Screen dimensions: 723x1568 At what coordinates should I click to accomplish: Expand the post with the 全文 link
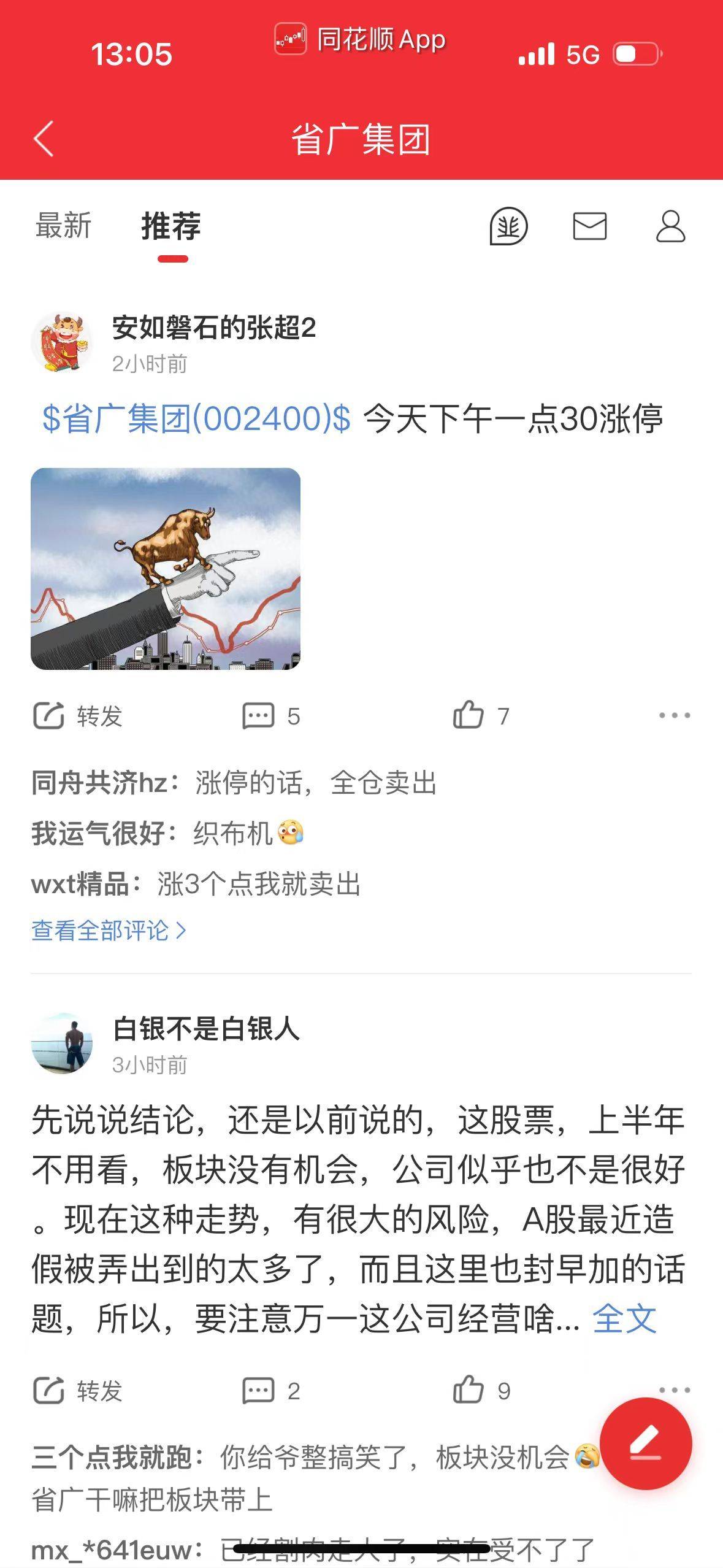[624, 1318]
